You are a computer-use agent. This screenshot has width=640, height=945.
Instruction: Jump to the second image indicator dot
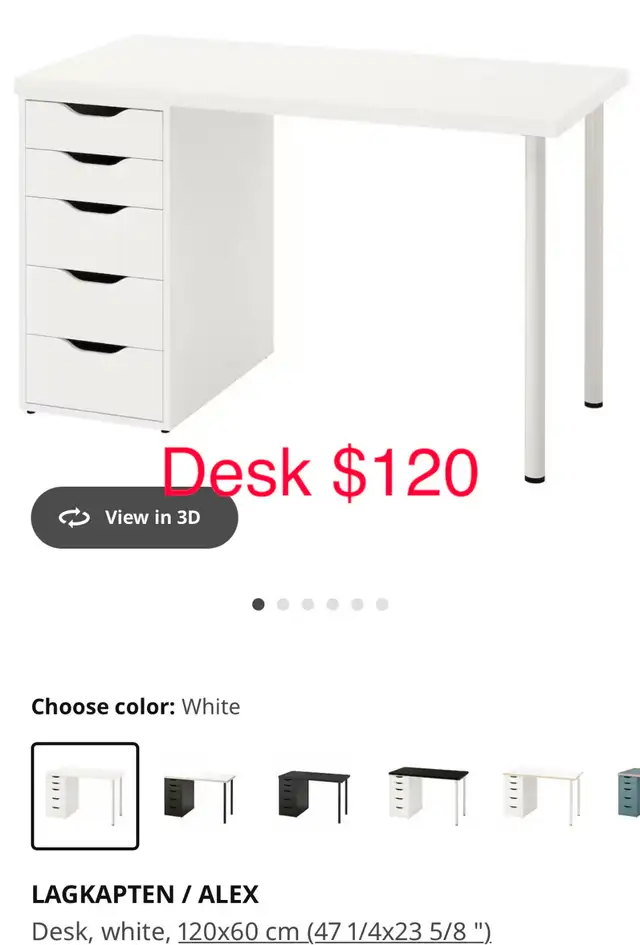(x=283, y=604)
